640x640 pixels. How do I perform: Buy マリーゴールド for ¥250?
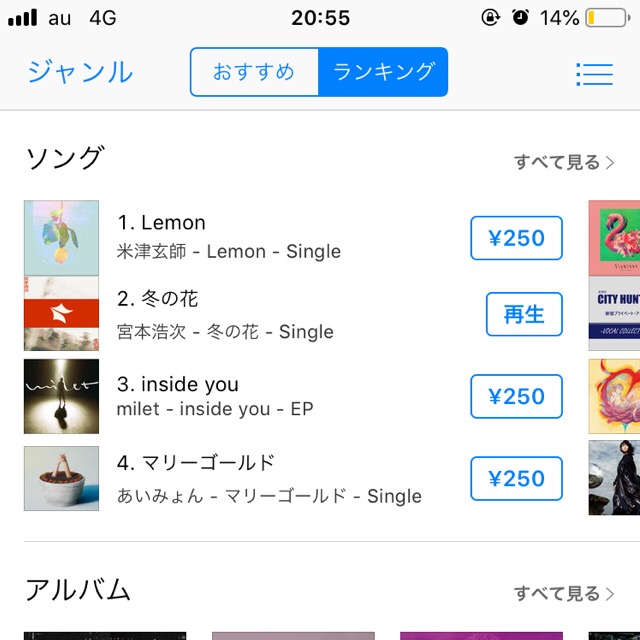click(x=516, y=478)
